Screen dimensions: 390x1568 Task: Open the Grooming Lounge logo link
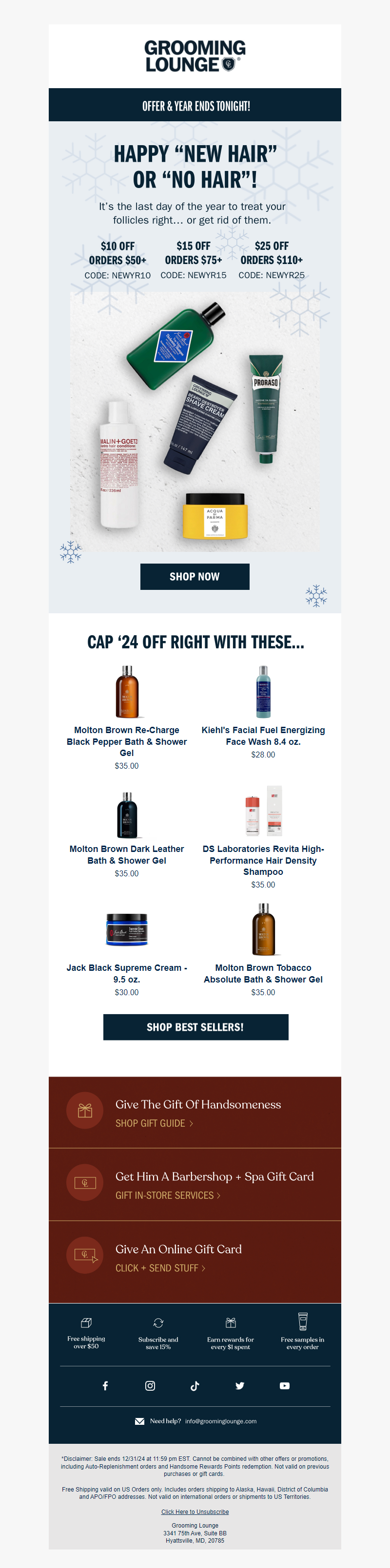tap(195, 56)
